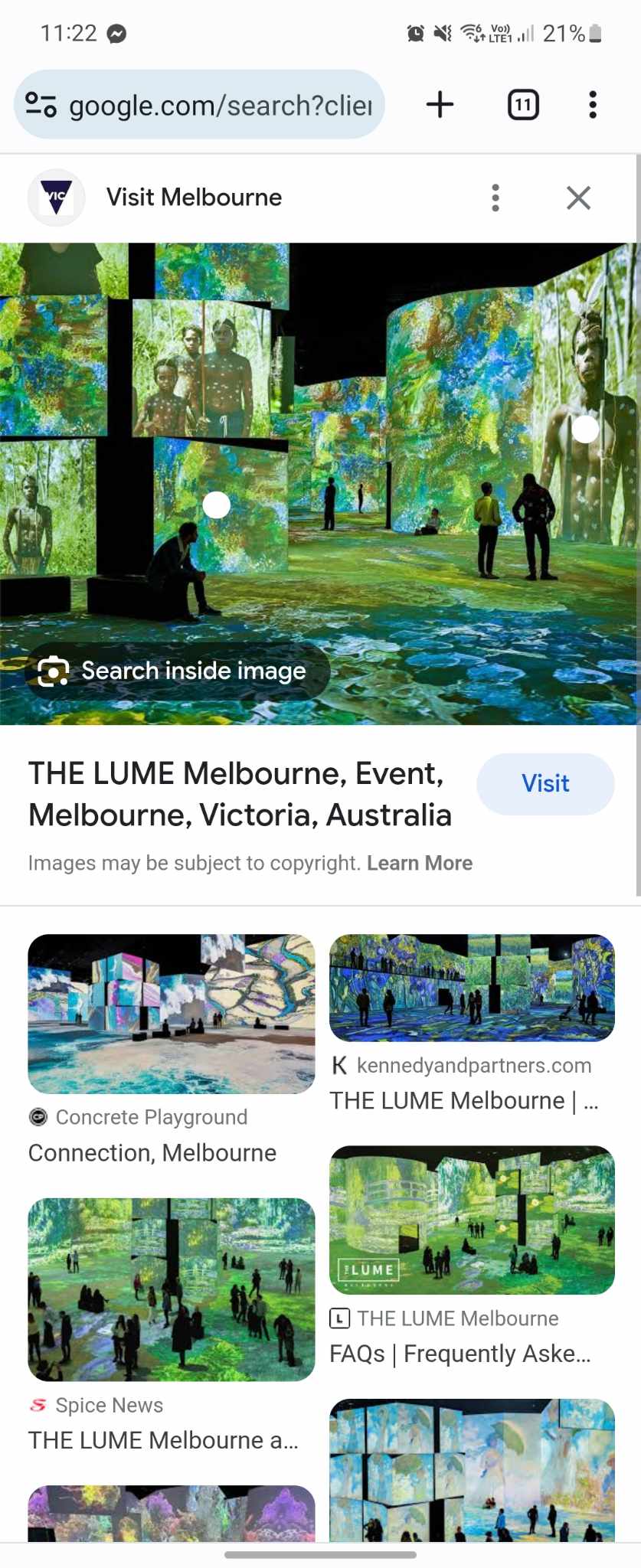This screenshot has width=641, height=1568.
Task: Open image options next to Visit Melbourne
Action: tap(495, 198)
